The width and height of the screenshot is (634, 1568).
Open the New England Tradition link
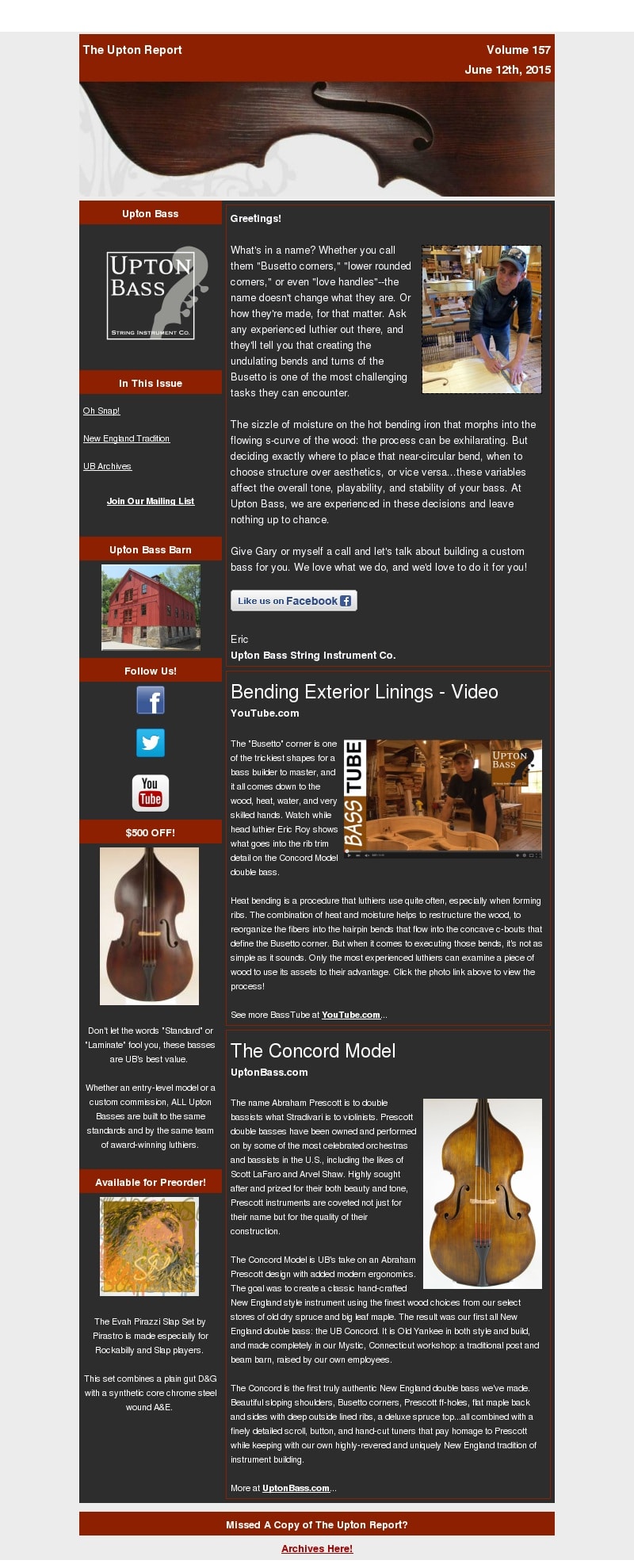(126, 438)
